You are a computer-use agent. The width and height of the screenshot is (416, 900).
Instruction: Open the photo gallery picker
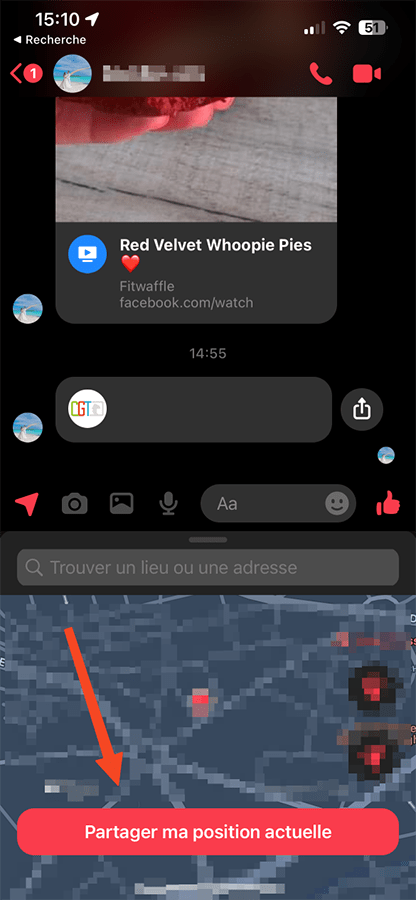point(122,503)
